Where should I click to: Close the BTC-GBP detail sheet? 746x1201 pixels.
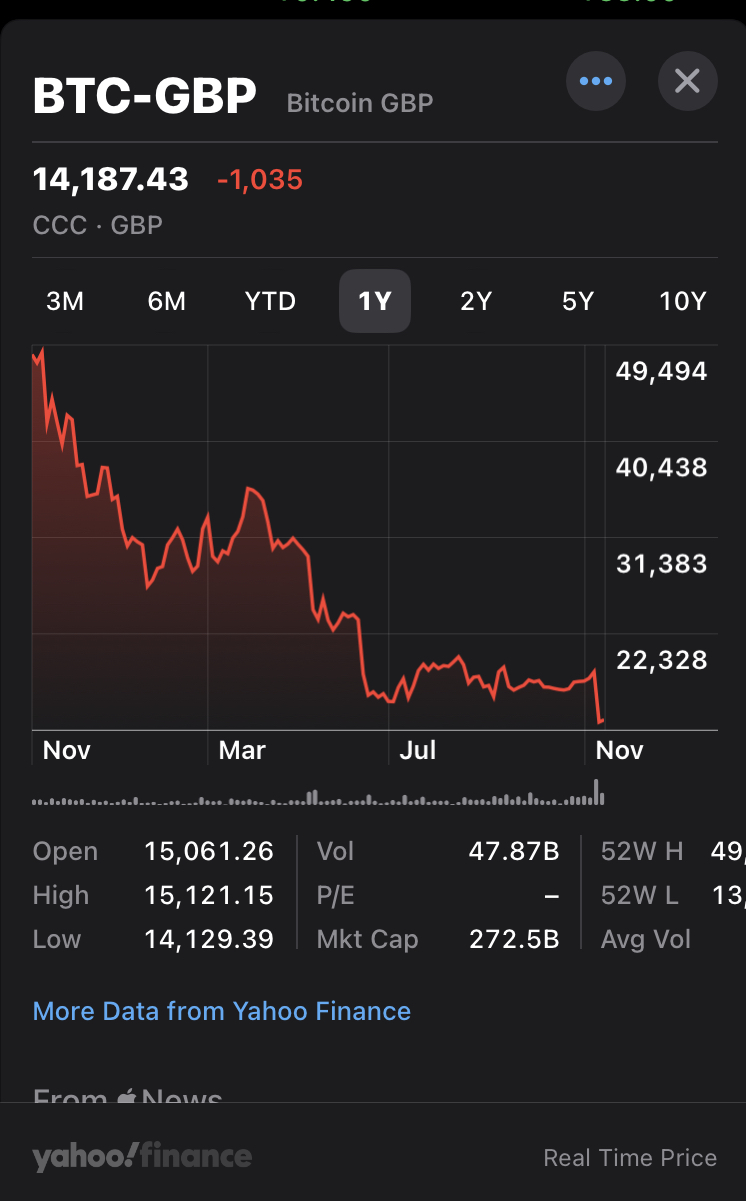(687, 81)
